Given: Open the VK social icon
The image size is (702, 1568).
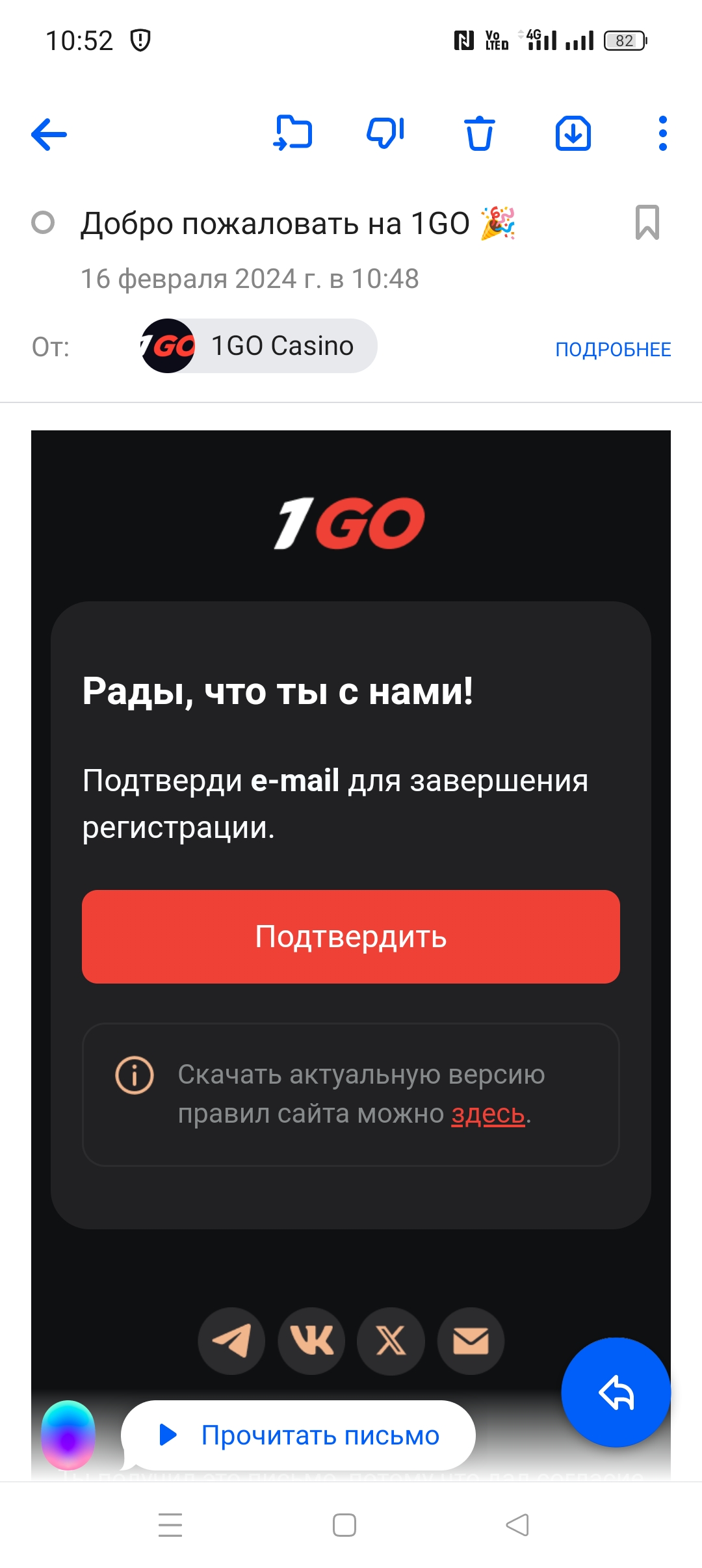Looking at the screenshot, I should tap(311, 1341).
